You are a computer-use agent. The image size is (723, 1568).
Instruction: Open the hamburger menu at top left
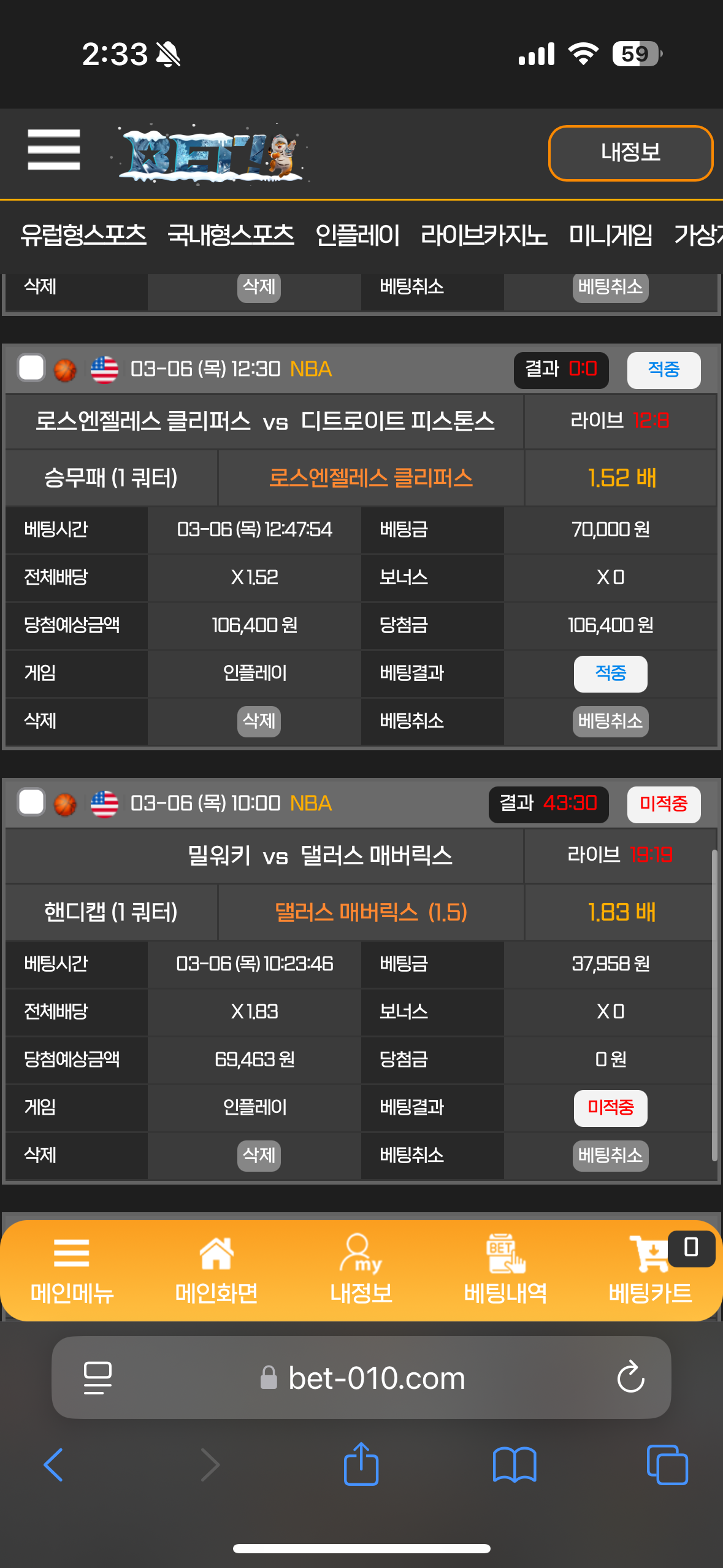click(54, 150)
